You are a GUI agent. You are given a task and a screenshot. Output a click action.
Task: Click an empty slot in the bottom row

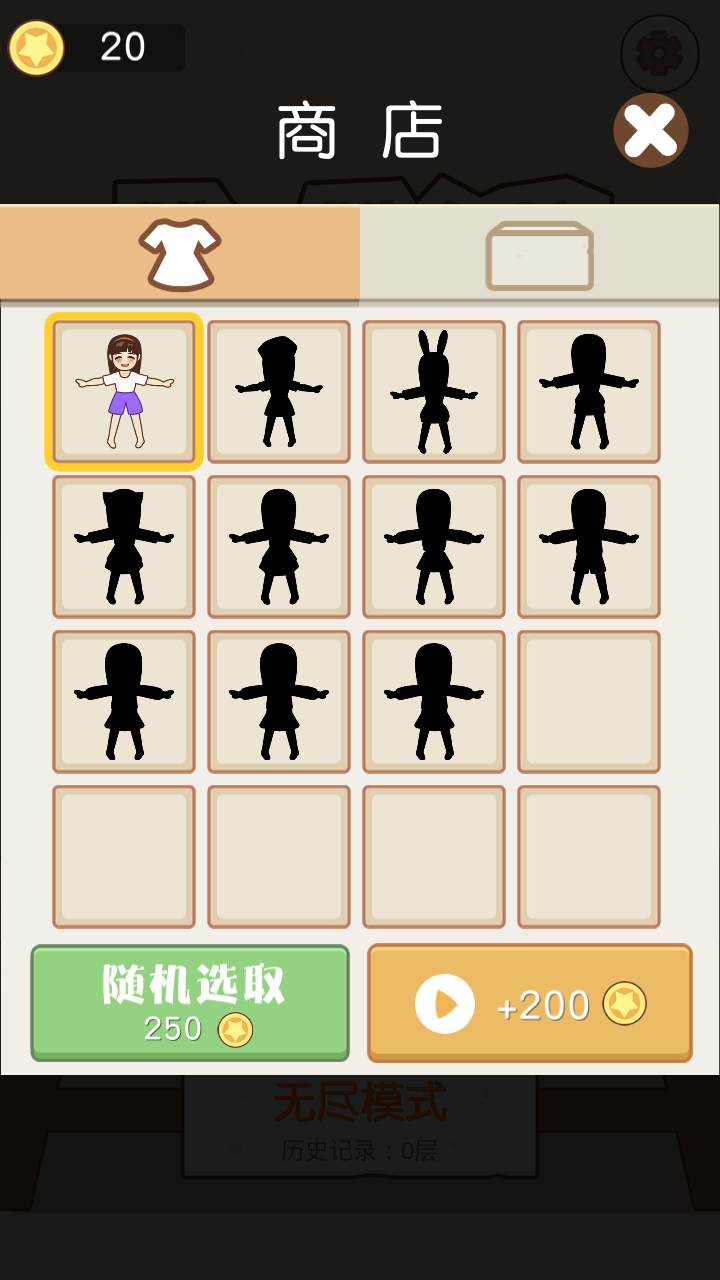pyautogui.click(x=123, y=856)
